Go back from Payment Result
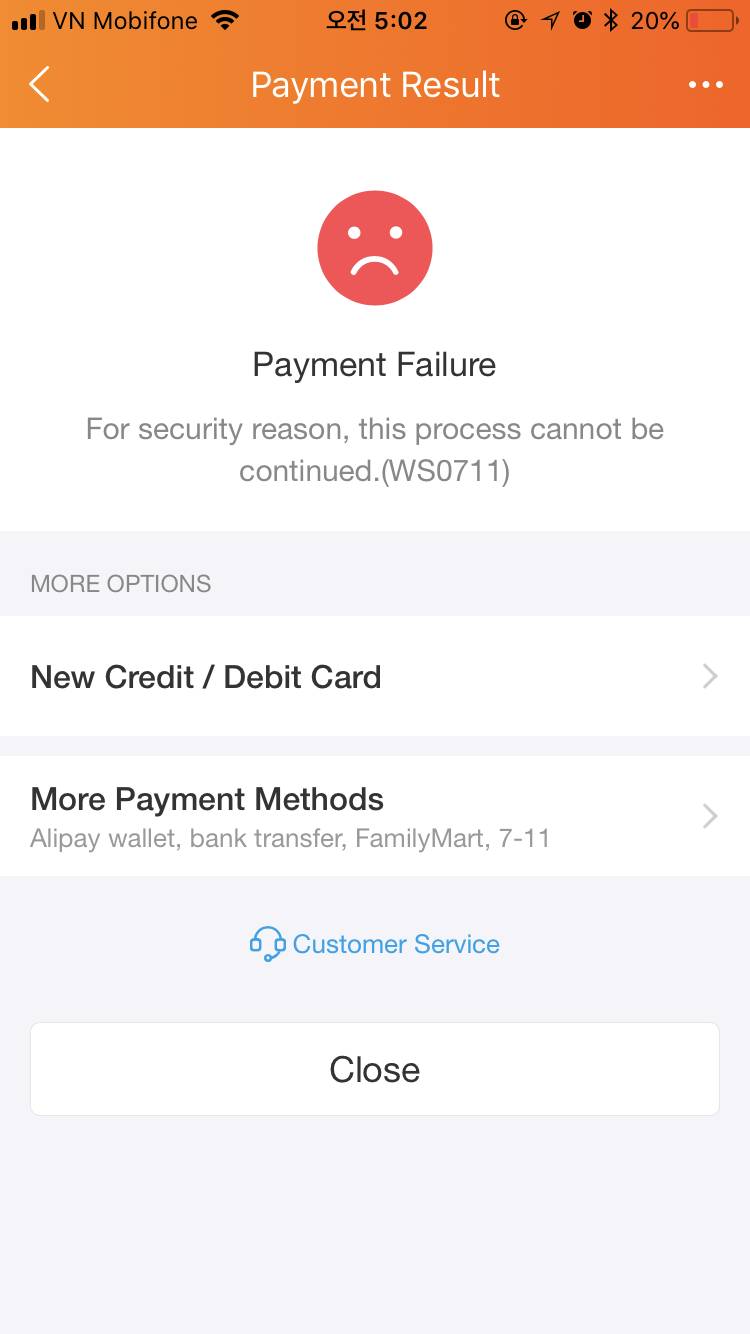This screenshot has height=1334, width=750. click(x=40, y=85)
